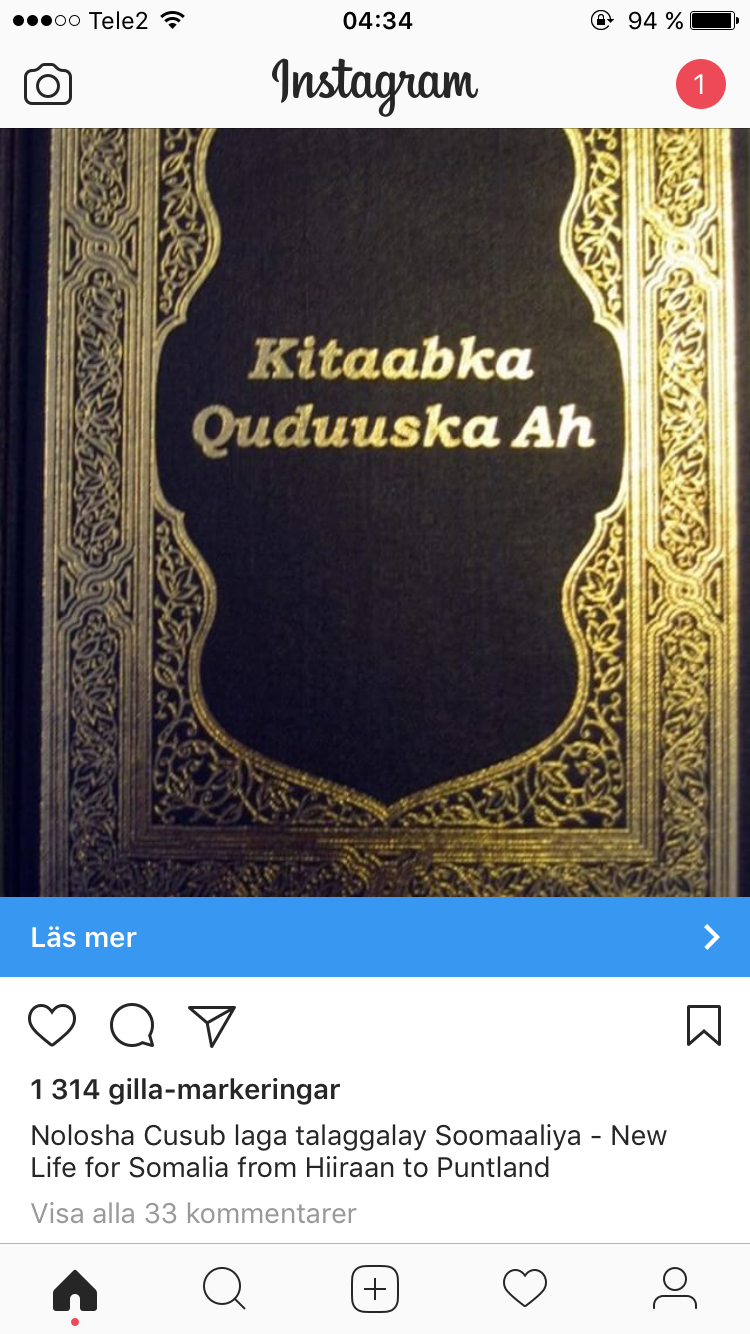Like the post with the heart icon
Screen dimensions: 750x1334
coord(52,1026)
